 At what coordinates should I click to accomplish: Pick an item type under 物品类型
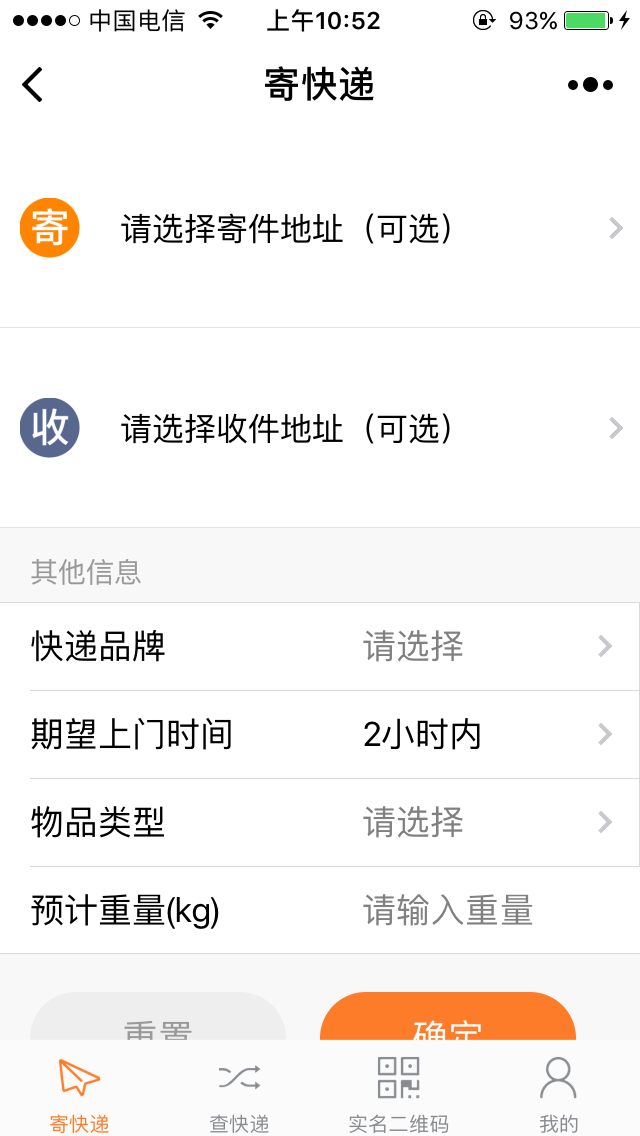[320, 822]
